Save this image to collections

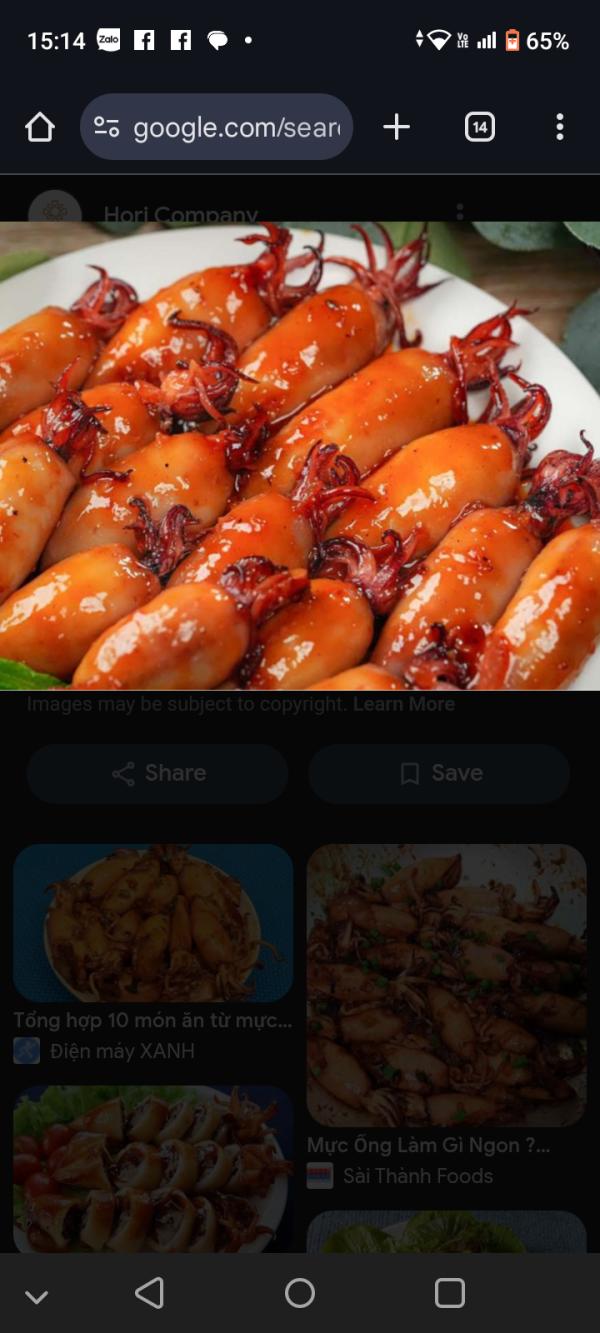pyautogui.click(x=439, y=773)
